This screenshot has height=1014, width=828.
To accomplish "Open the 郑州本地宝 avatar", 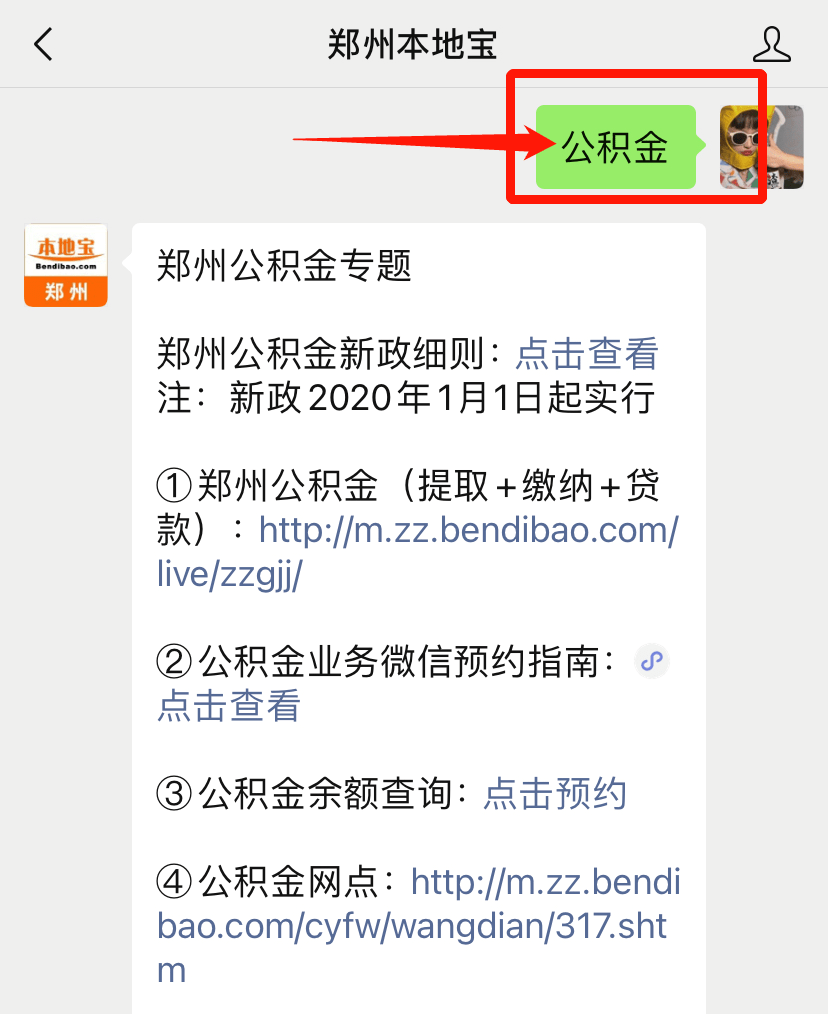I will pyautogui.click(x=66, y=264).
